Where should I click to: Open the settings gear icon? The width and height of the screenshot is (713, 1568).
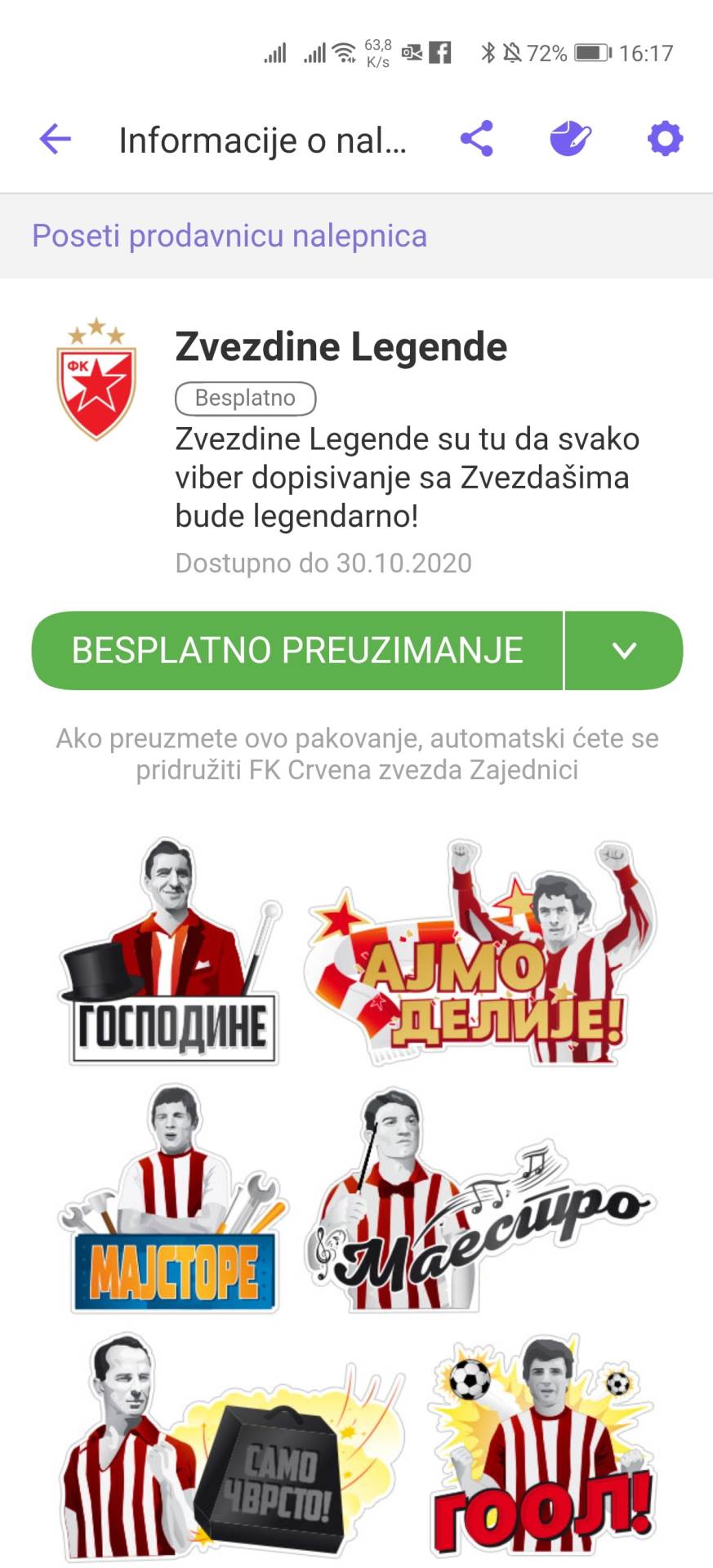(665, 139)
